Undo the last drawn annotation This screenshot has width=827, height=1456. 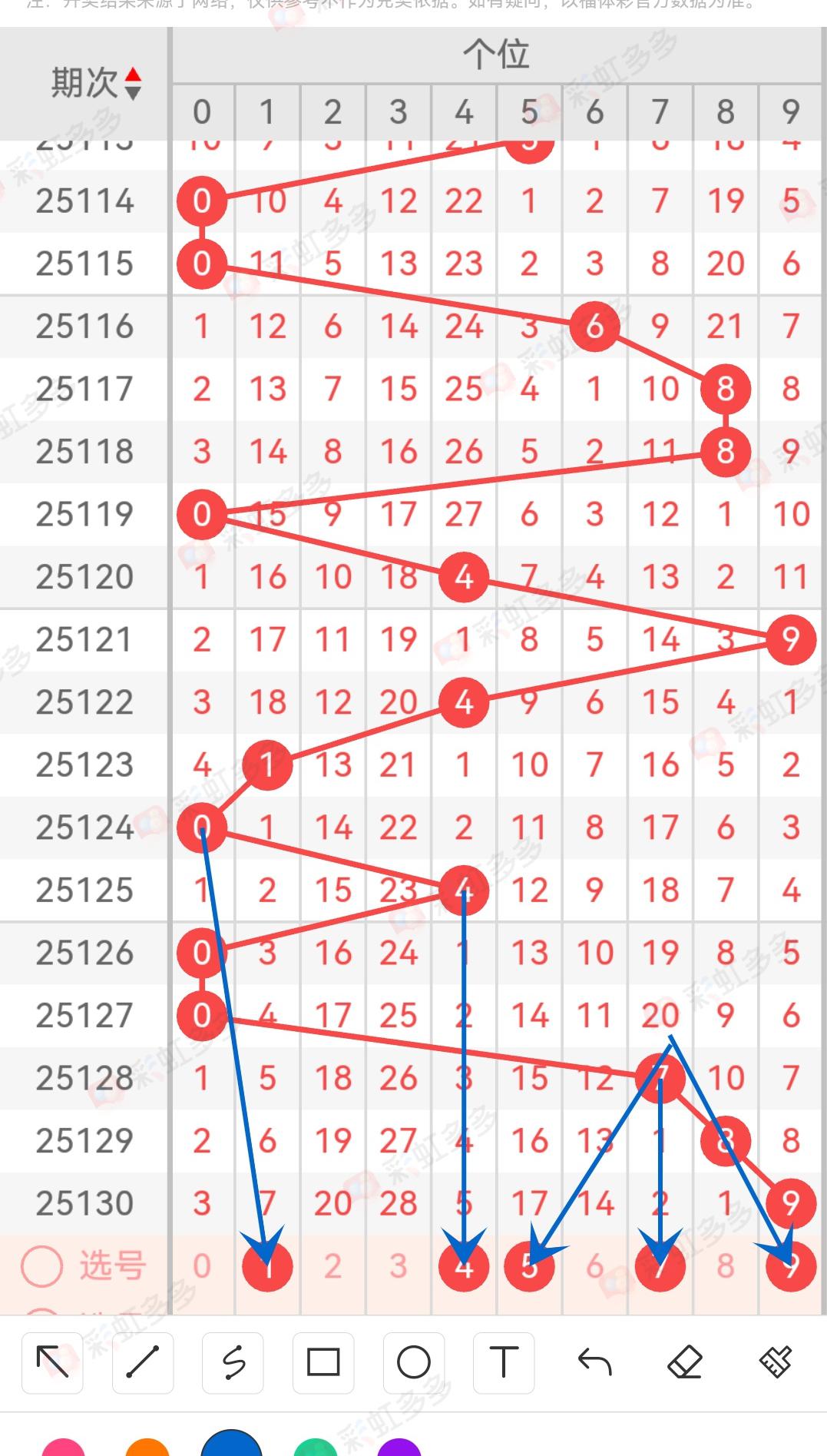pyautogui.click(x=594, y=1363)
